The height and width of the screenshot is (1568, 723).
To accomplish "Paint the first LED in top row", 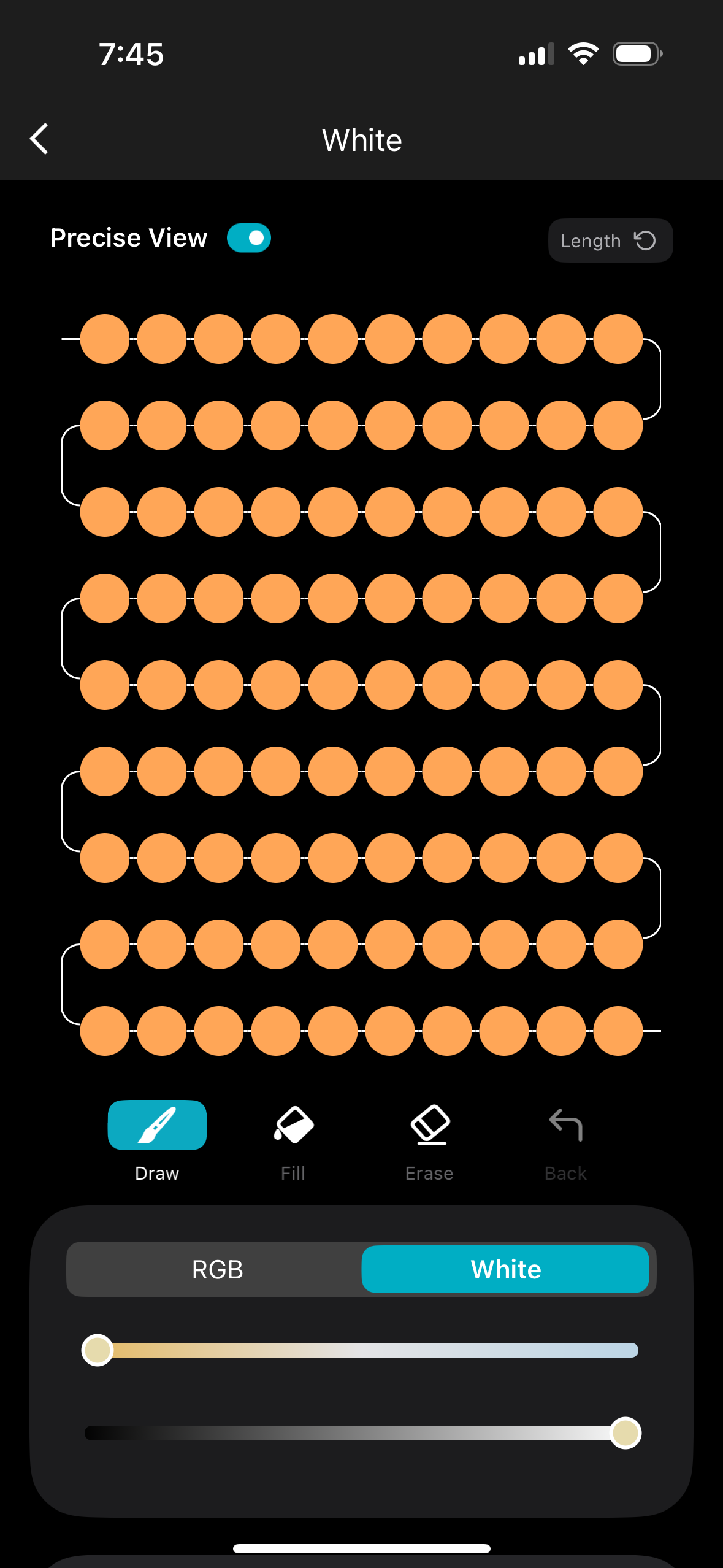I will point(105,339).
